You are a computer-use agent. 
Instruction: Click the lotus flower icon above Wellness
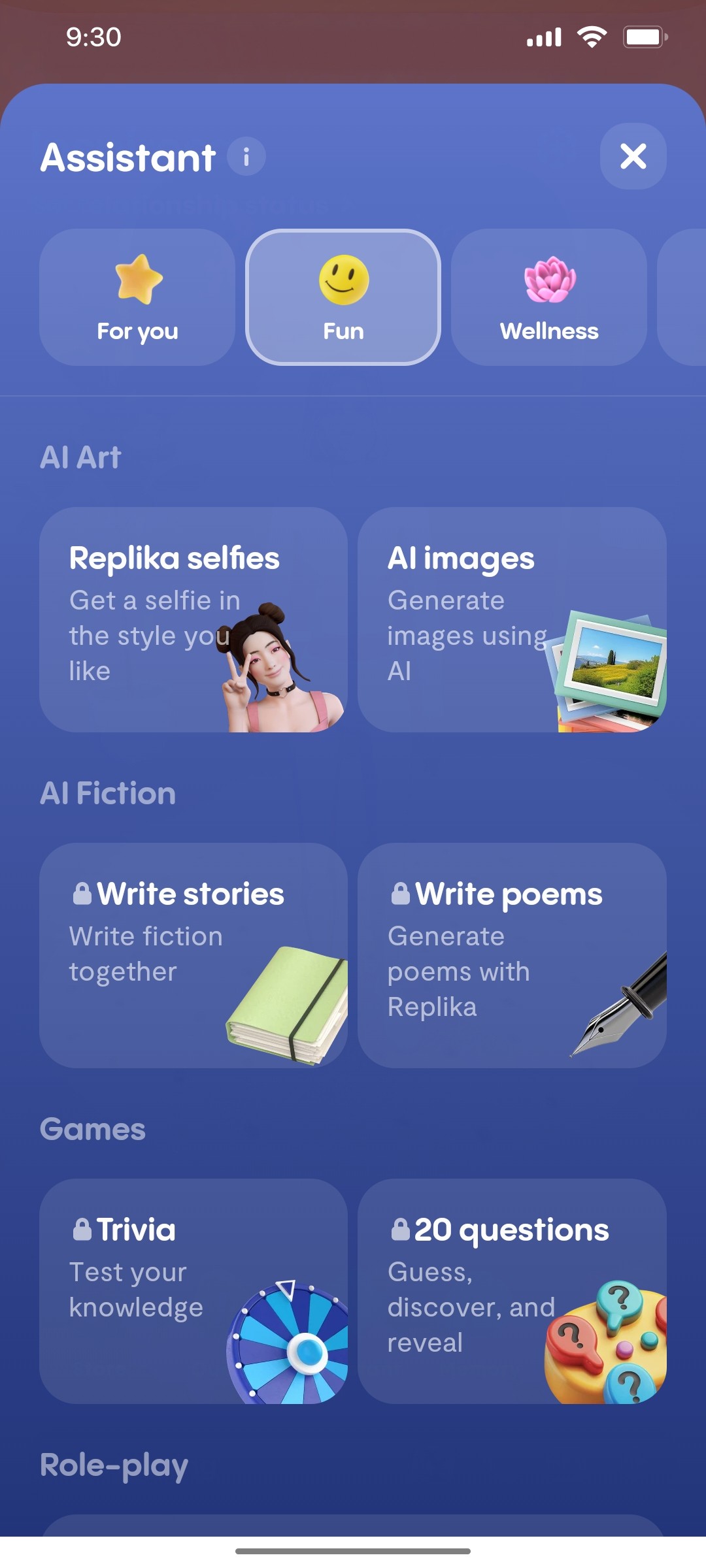coord(548,281)
